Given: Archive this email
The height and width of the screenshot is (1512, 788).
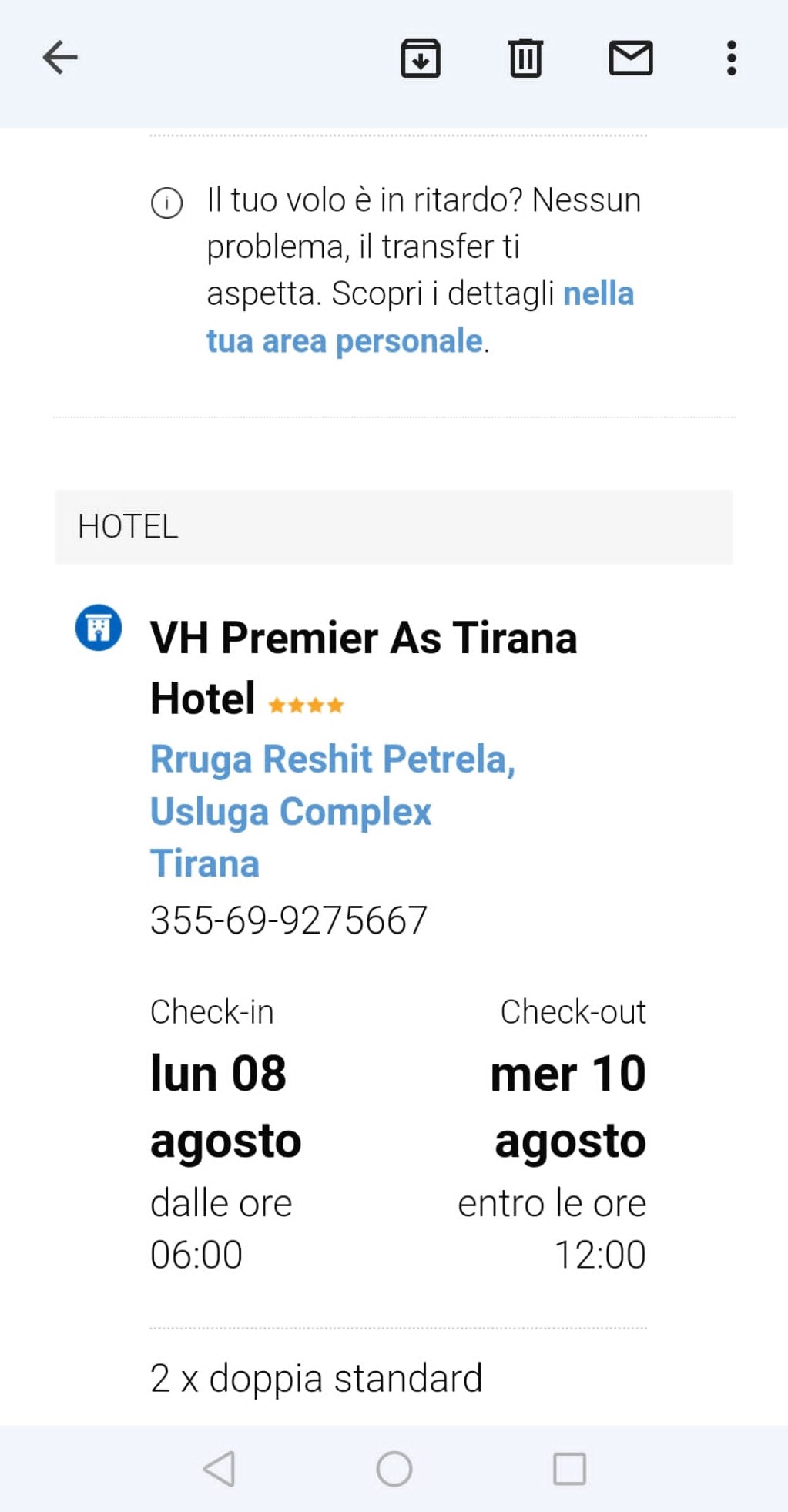Looking at the screenshot, I should coord(421,58).
